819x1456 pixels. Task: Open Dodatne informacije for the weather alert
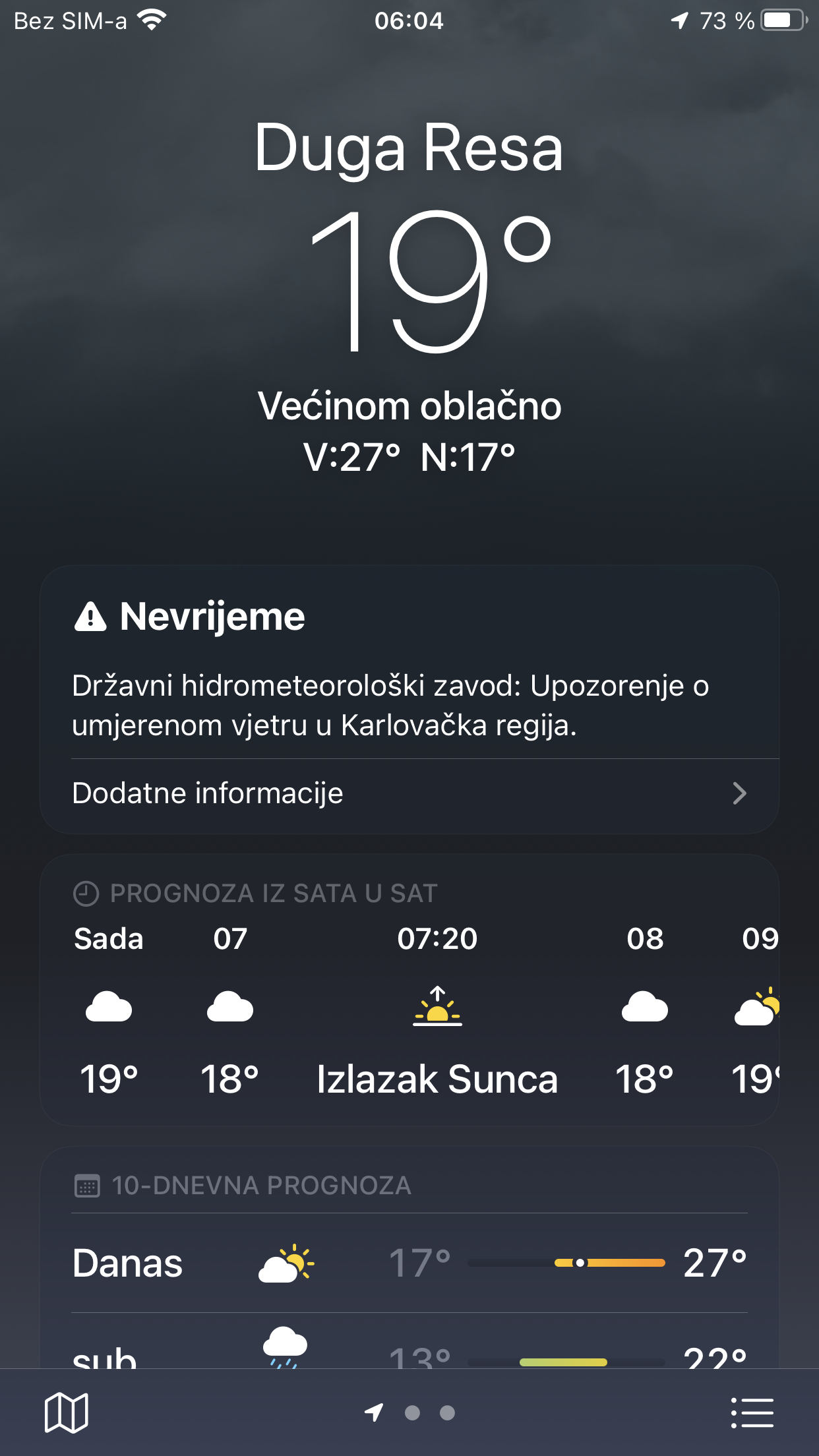point(409,793)
